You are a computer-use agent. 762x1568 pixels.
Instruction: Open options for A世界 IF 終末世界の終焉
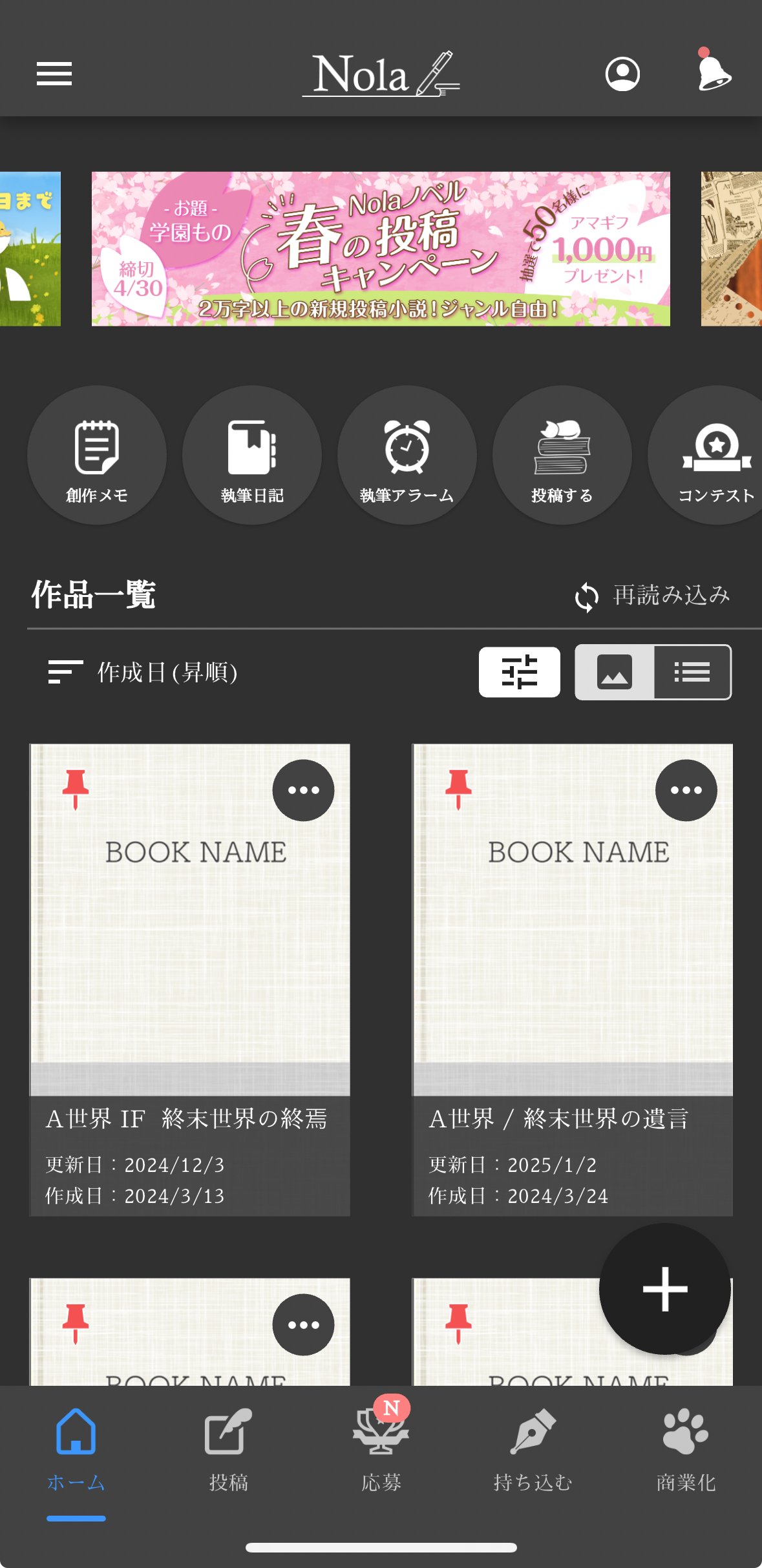(303, 790)
